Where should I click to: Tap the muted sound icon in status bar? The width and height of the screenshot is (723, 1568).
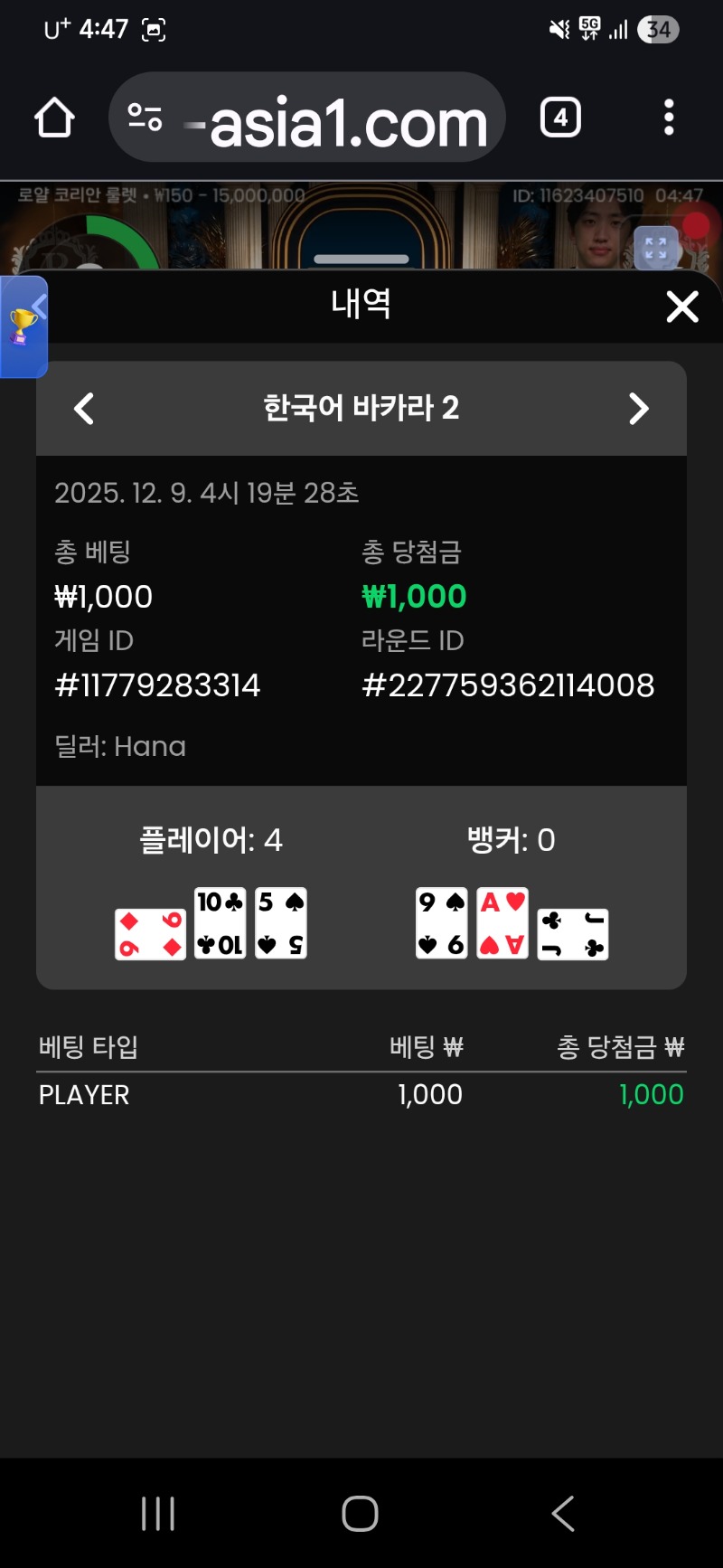pos(558,28)
